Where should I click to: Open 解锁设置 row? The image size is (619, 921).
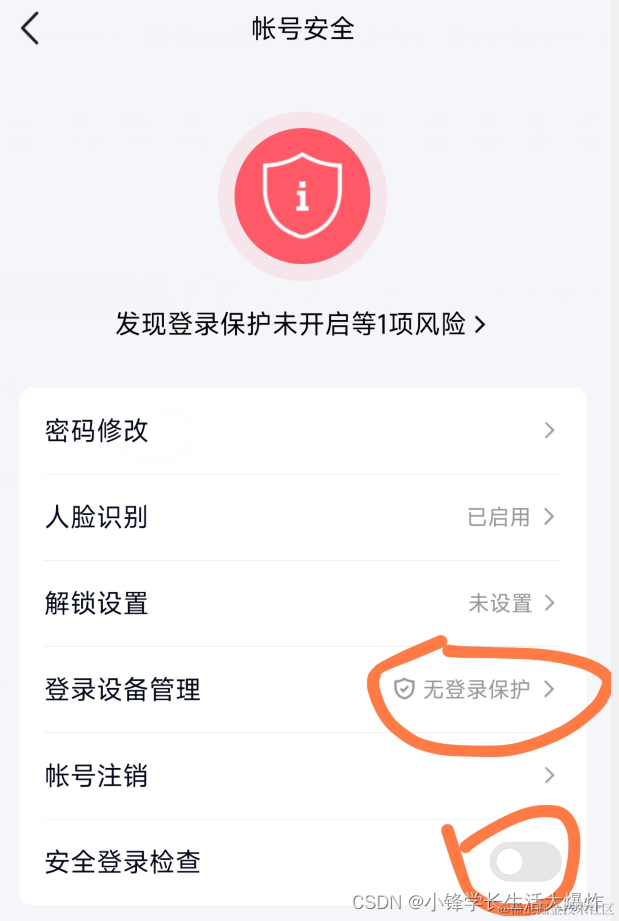pos(301,603)
